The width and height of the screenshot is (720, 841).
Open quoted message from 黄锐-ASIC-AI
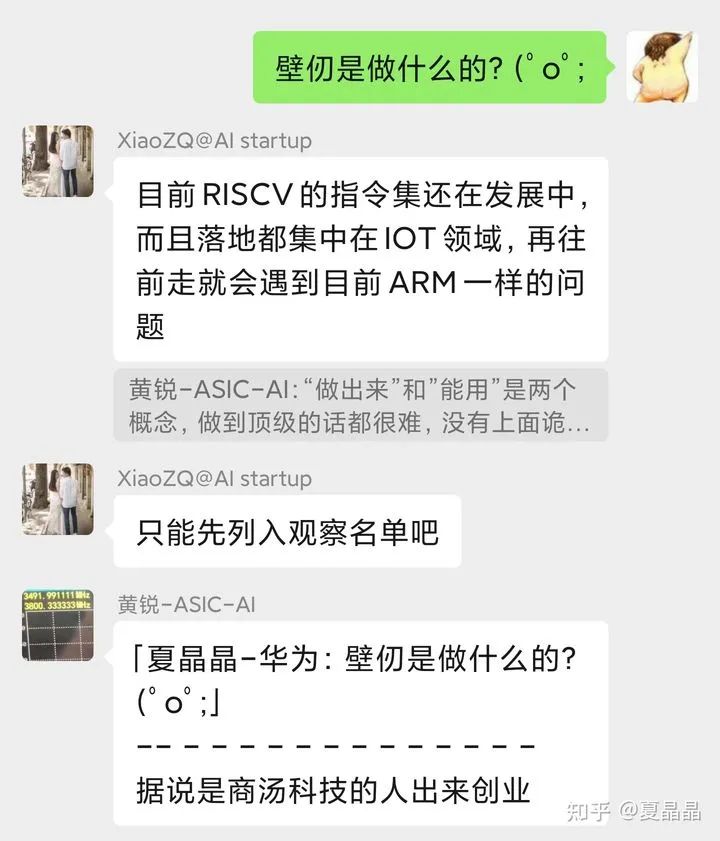coord(360,405)
